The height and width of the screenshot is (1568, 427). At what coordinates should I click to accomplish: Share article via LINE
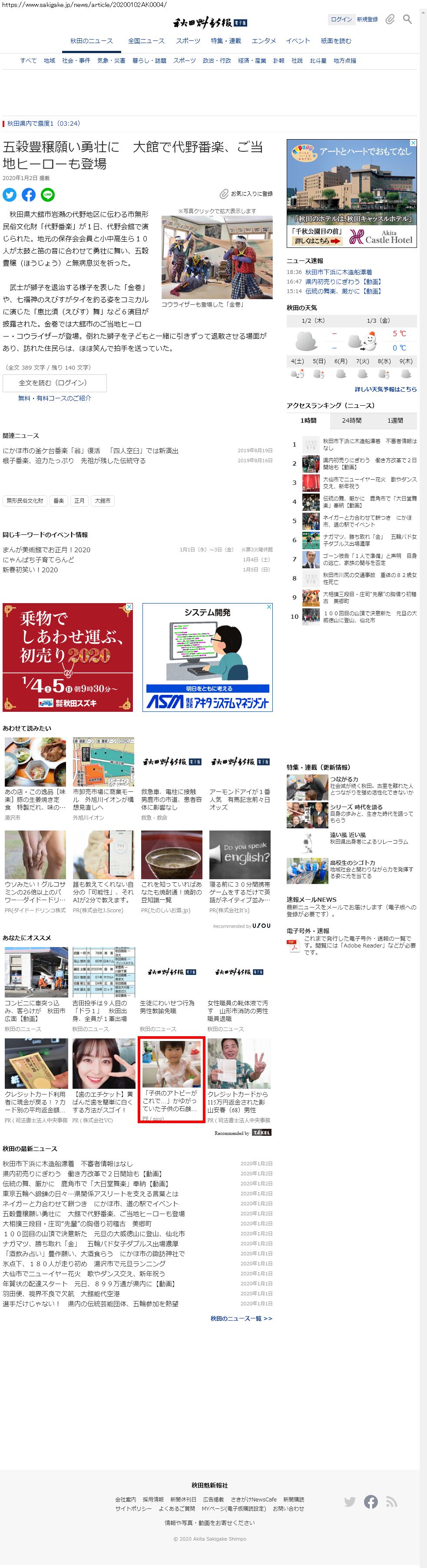47,195
